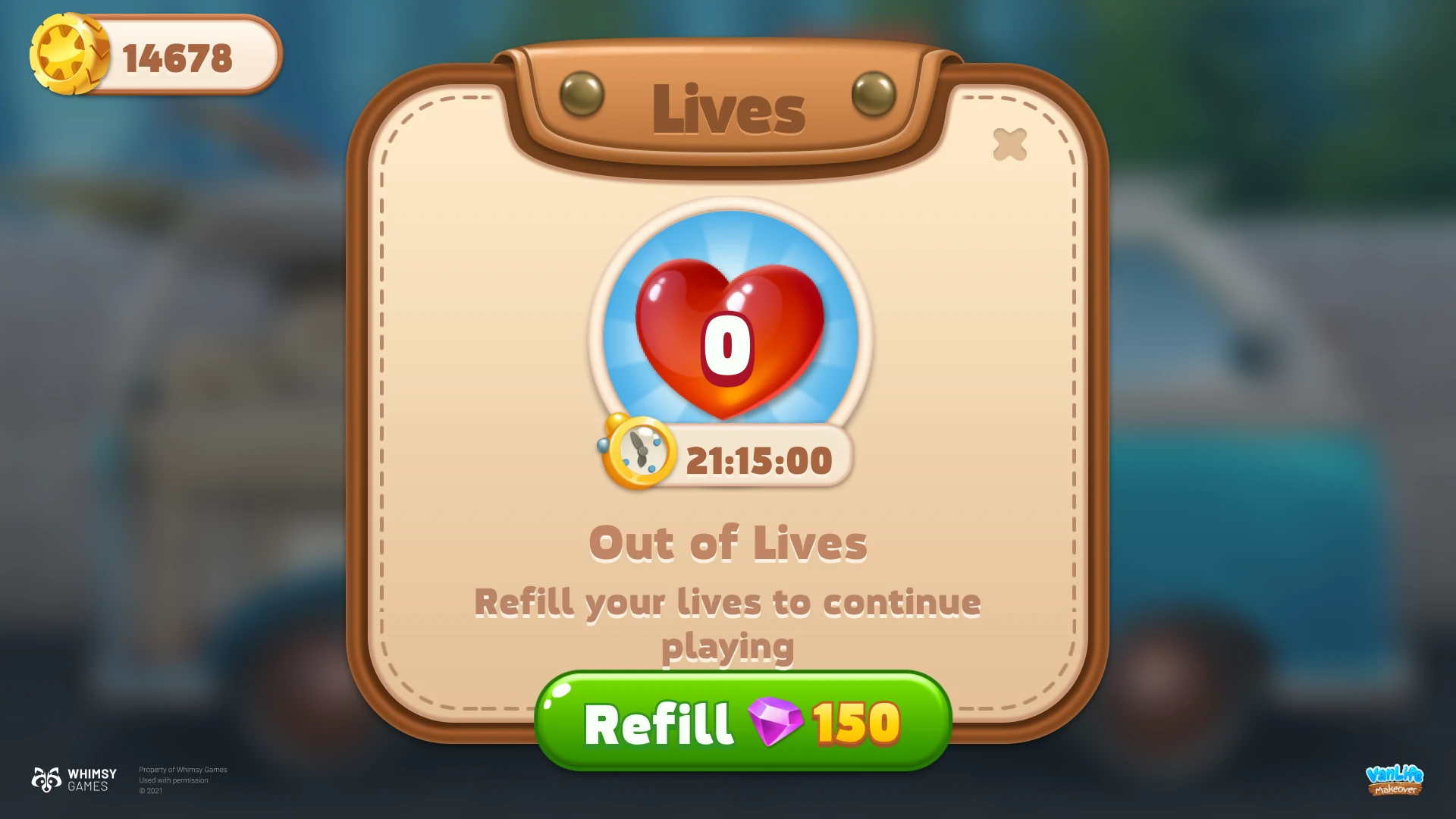Screen dimensions: 1456x819
Task: Refill lives for 150 gems
Action: pyautogui.click(x=742, y=721)
